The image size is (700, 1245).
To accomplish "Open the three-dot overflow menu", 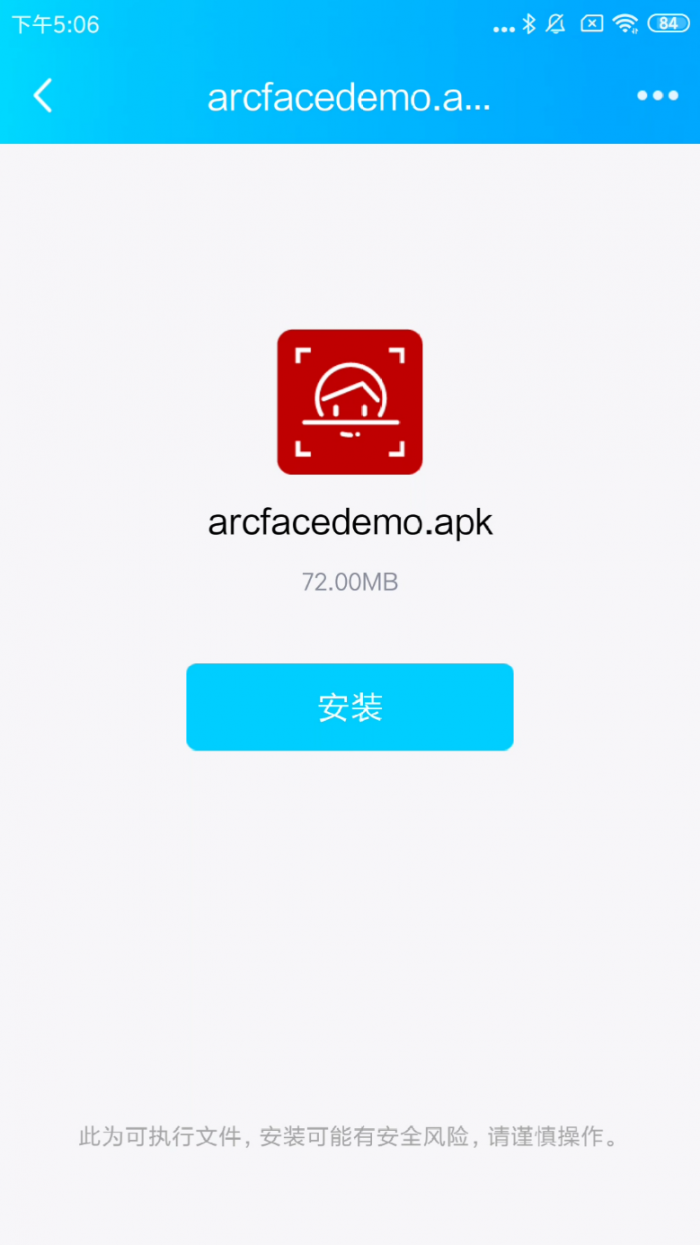I will [657, 96].
